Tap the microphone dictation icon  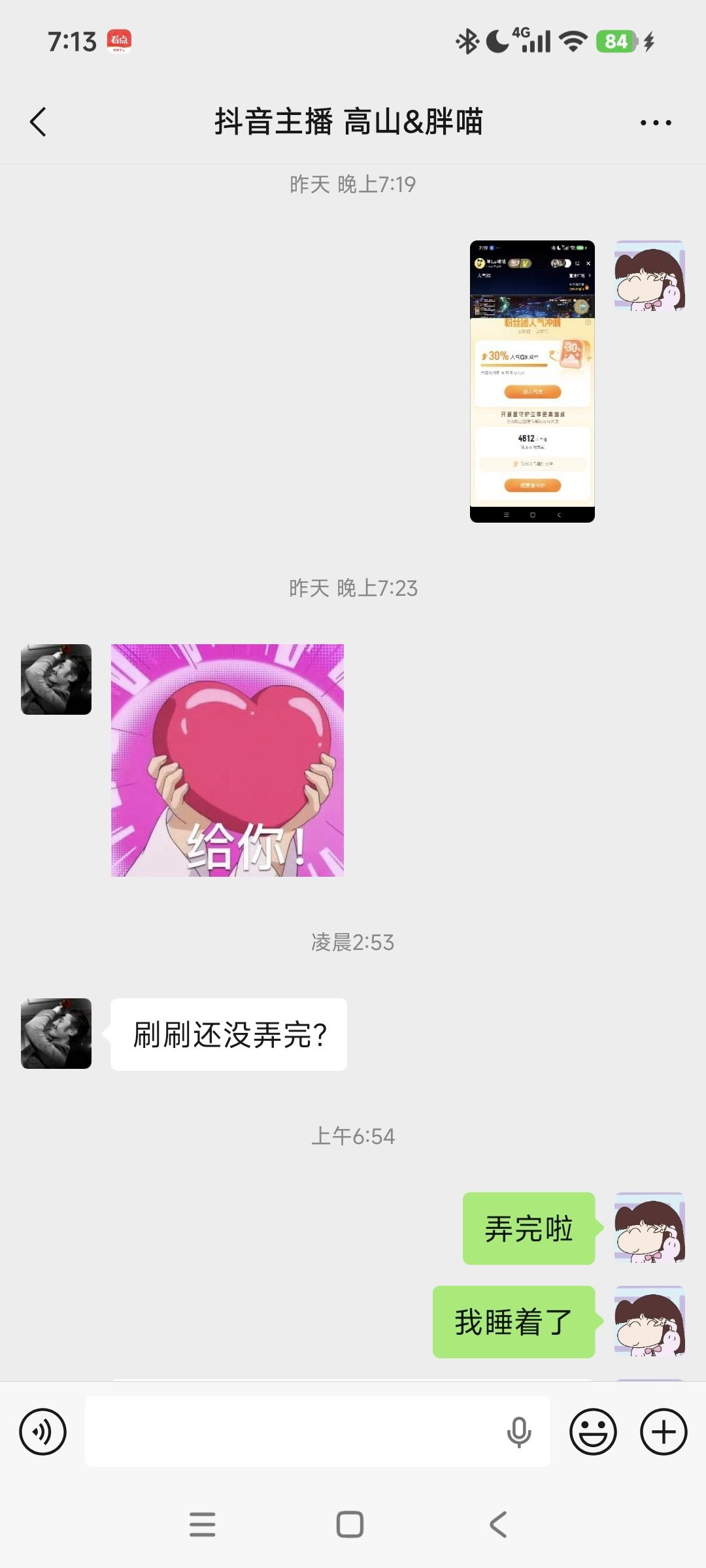(519, 1431)
